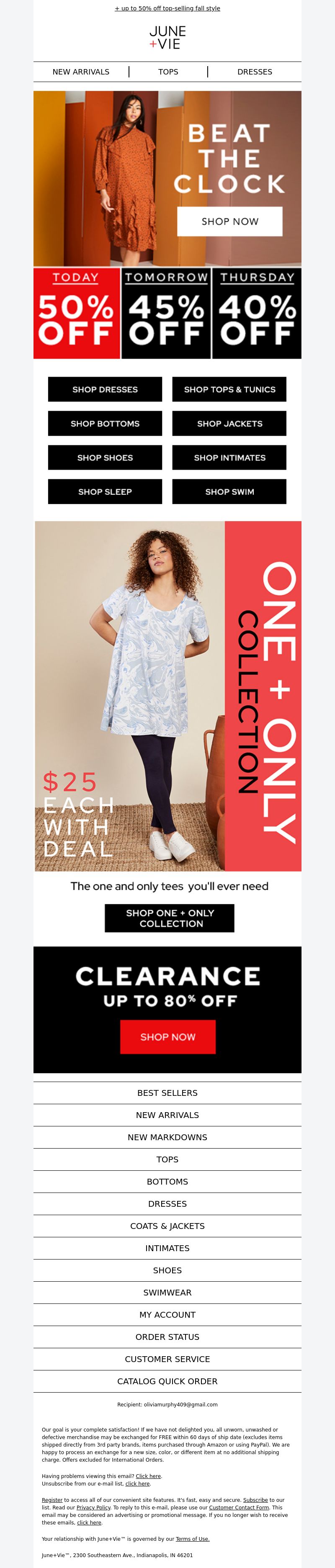Open Dresses in the top navigation
Viewport: 335px width, 1568px height.
coord(254,72)
